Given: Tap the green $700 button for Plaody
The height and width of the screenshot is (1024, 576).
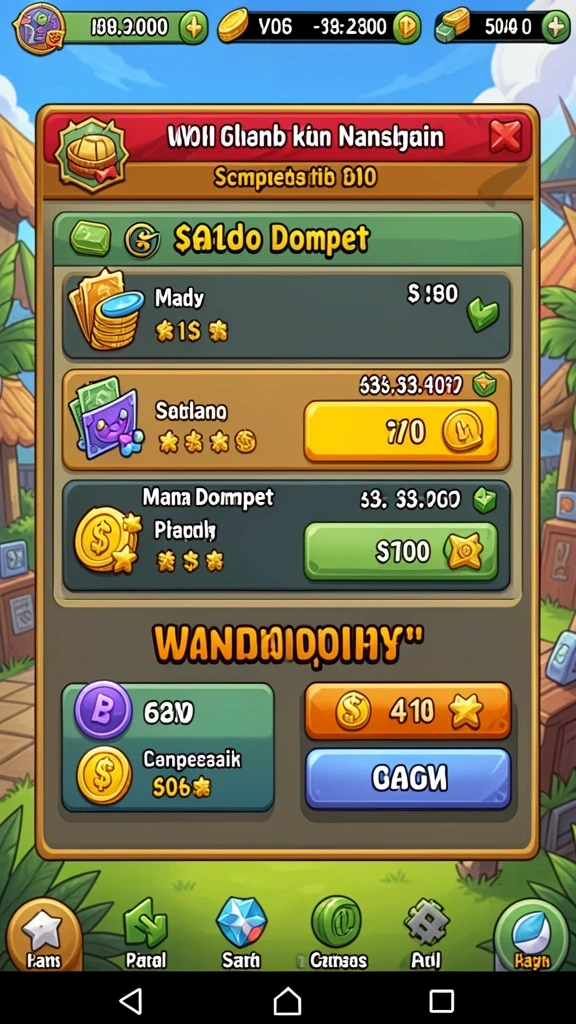Looking at the screenshot, I should point(401,551).
